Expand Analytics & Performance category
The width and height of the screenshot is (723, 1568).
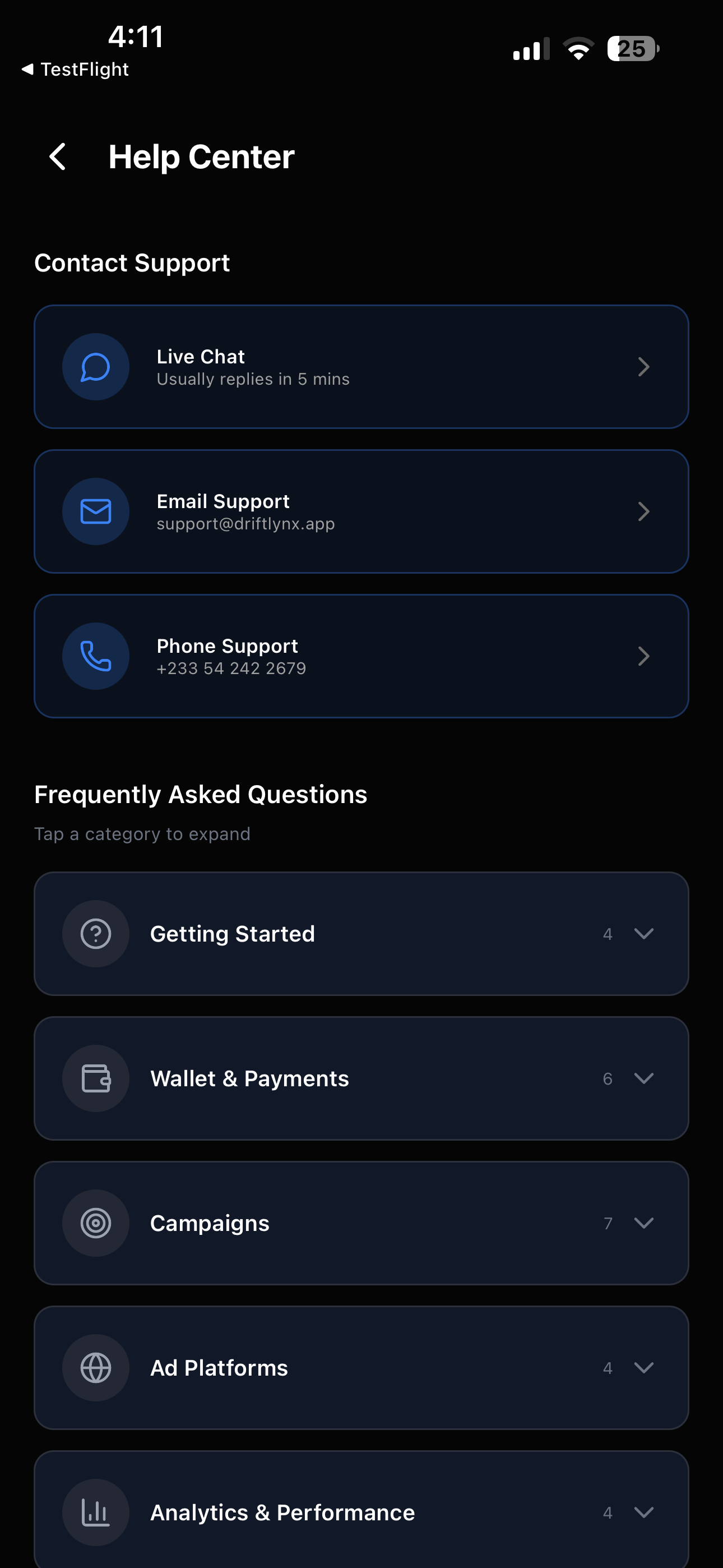click(x=361, y=1511)
